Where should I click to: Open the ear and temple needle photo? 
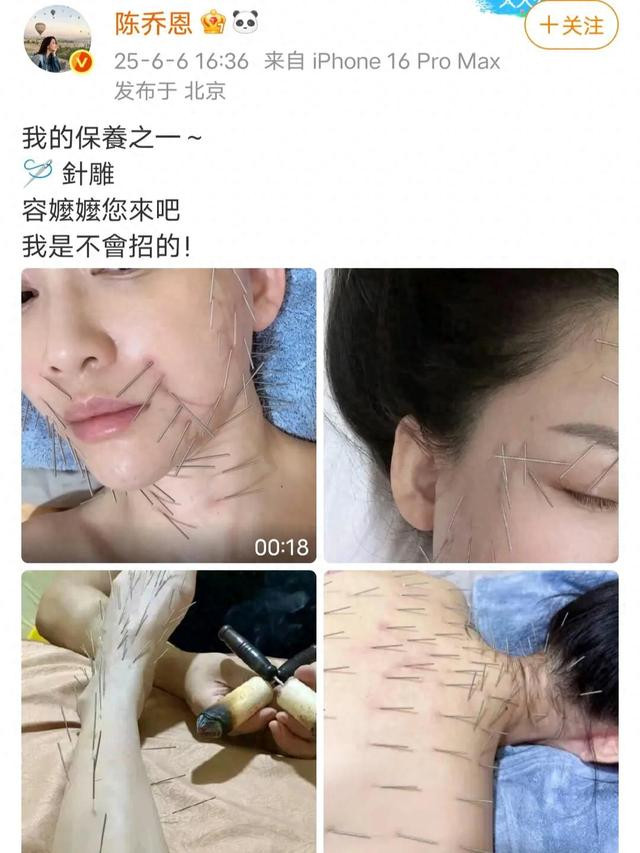tap(471, 415)
